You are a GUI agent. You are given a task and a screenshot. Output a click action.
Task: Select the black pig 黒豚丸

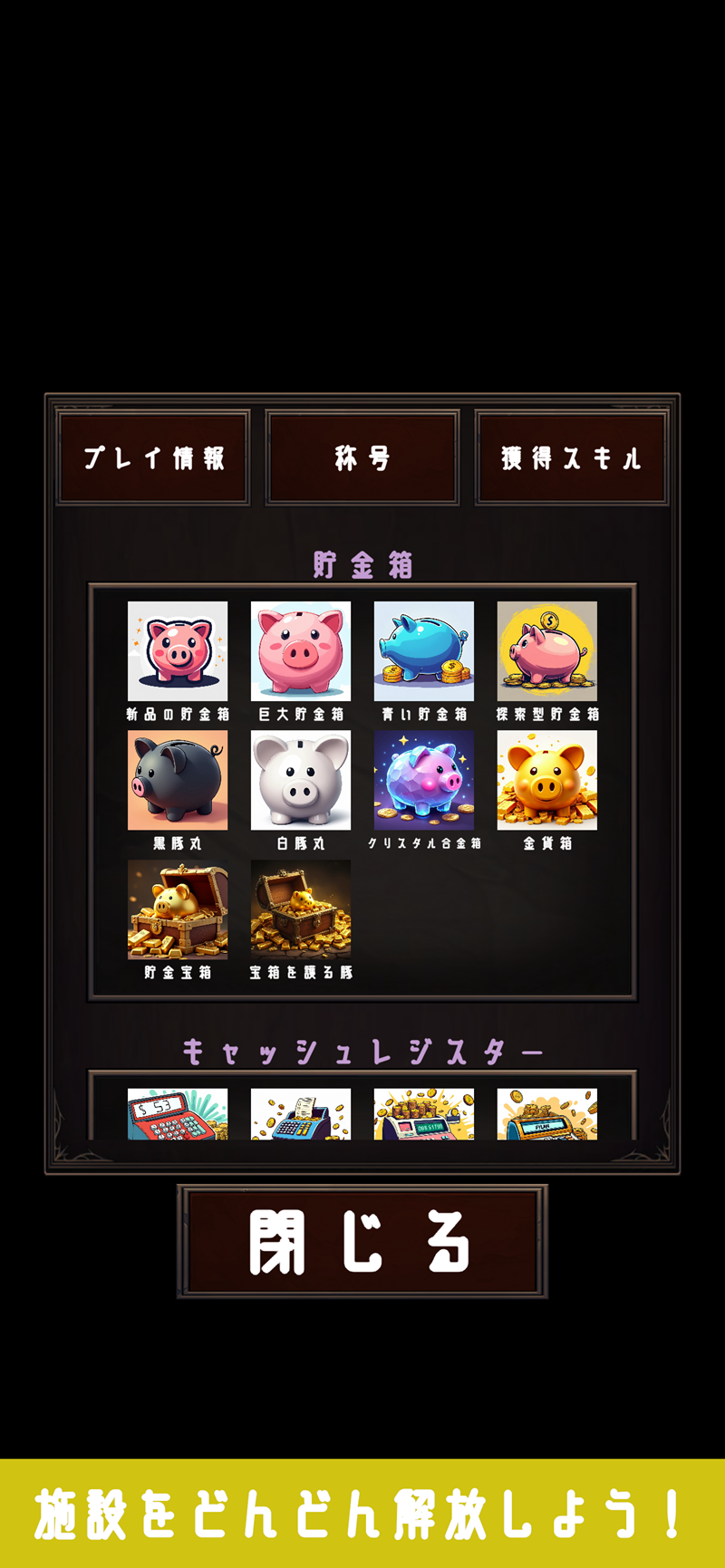[178, 781]
